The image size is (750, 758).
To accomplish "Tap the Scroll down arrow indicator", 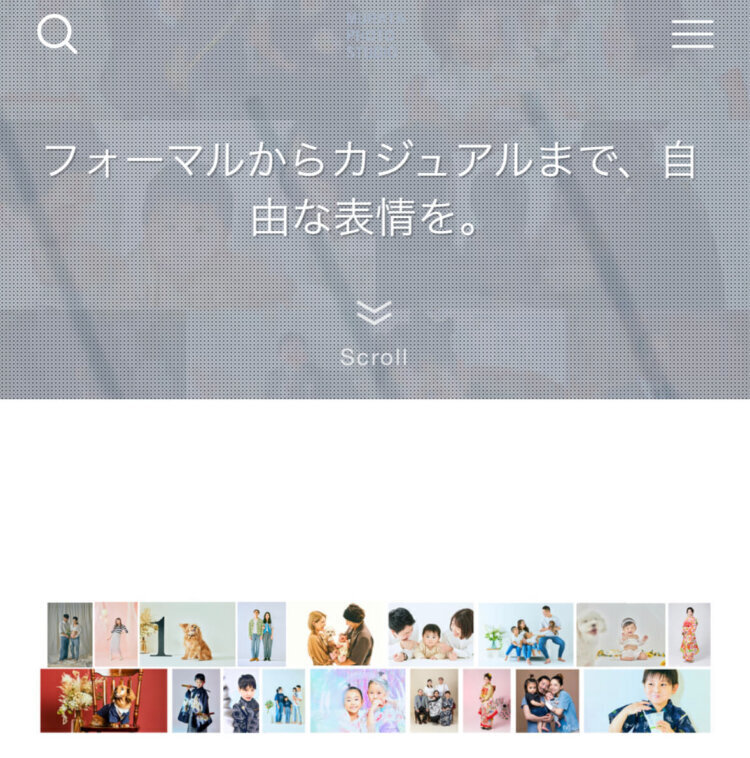I will click(374, 314).
